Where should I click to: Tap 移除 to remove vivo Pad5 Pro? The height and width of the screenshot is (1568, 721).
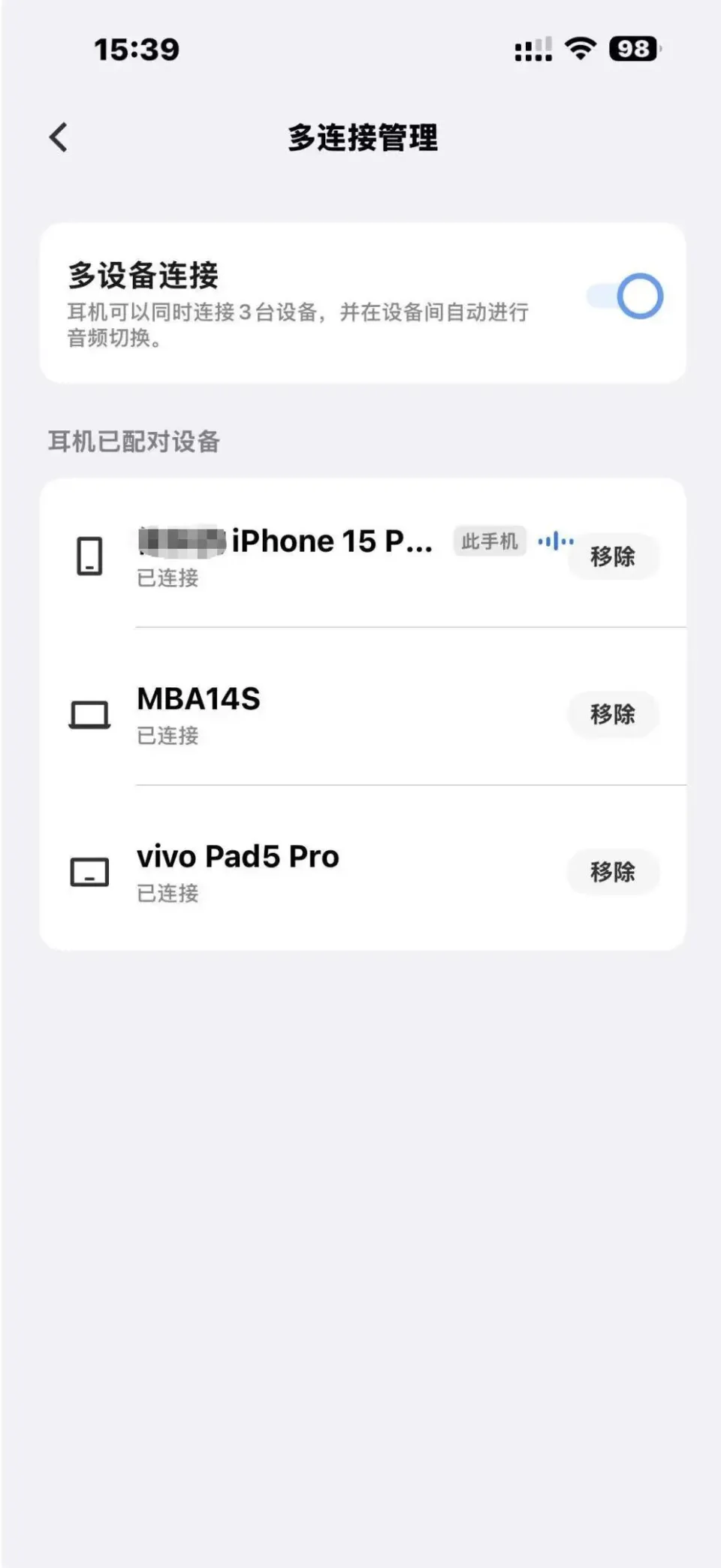coord(613,872)
